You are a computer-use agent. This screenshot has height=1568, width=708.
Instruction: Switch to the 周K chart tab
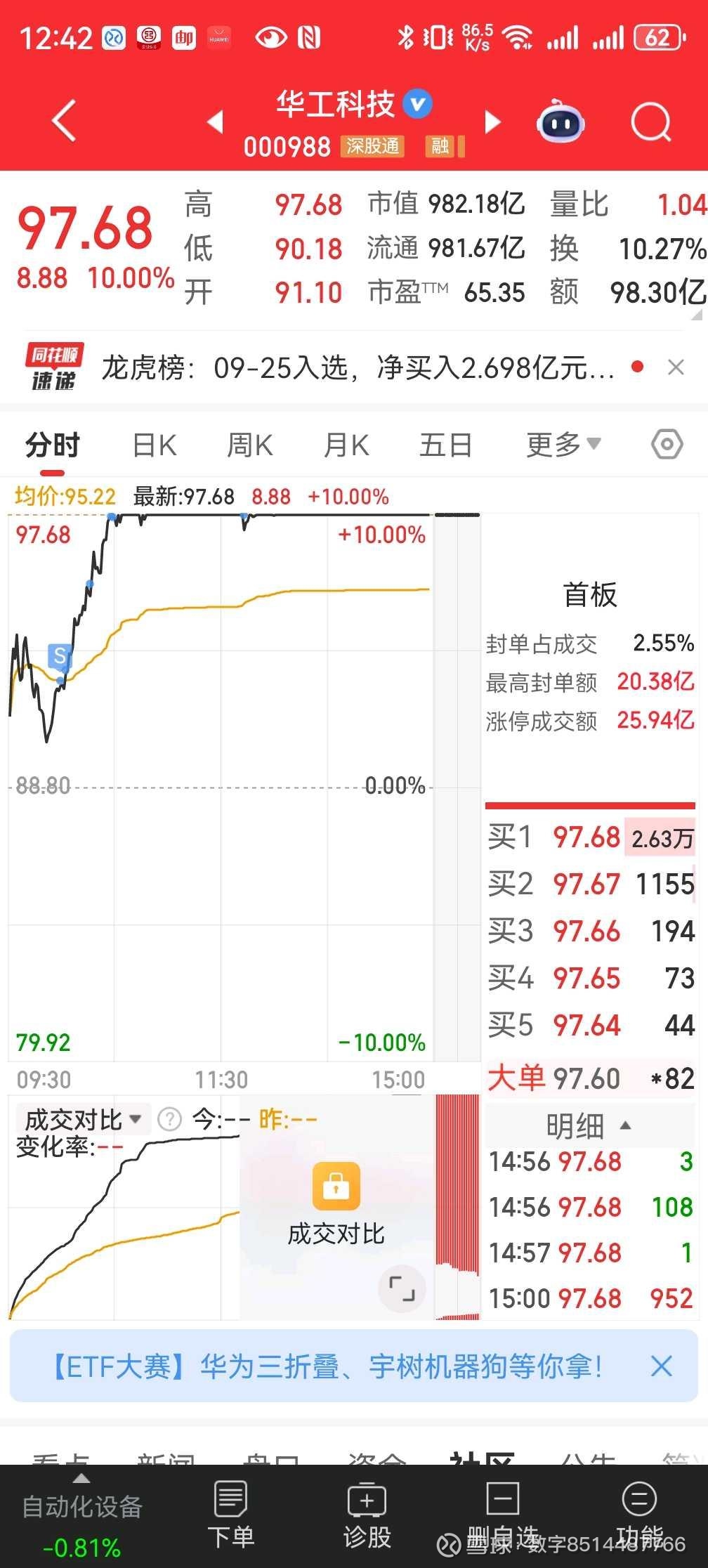click(x=249, y=445)
